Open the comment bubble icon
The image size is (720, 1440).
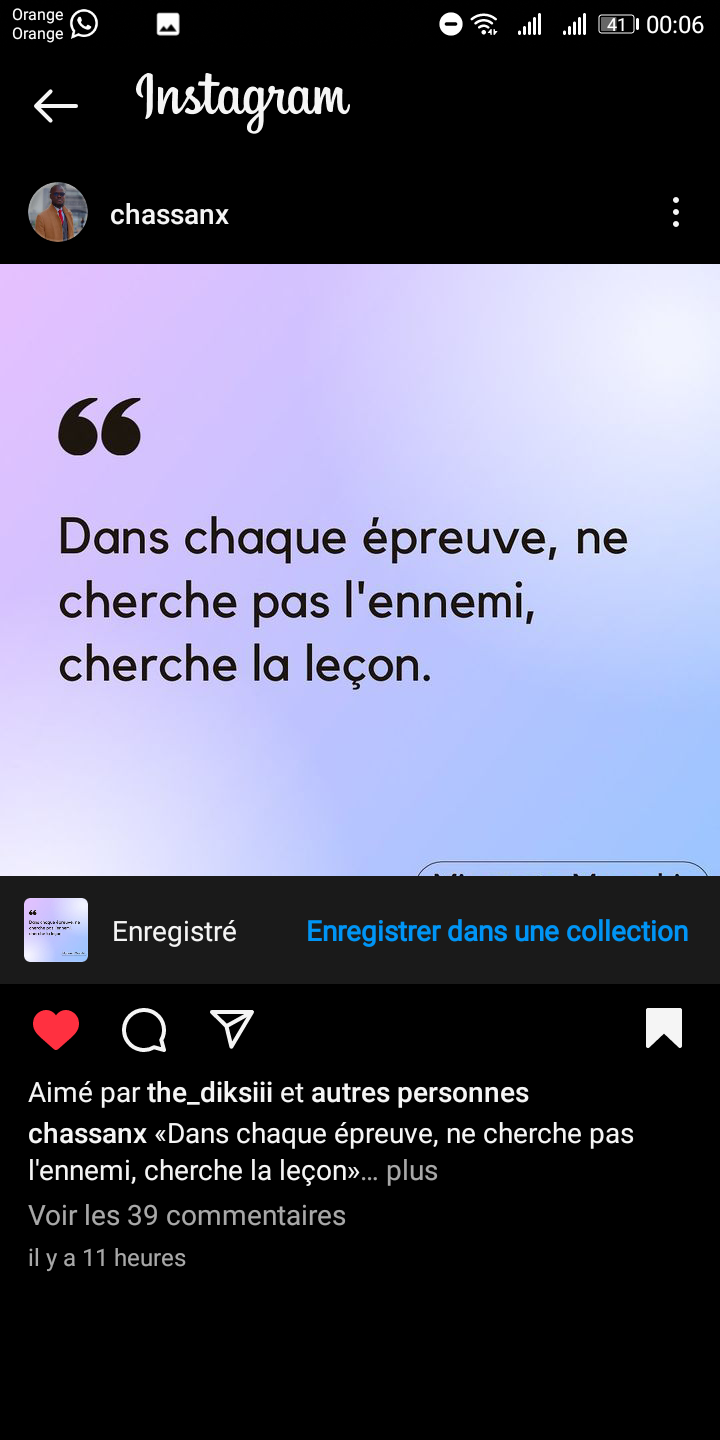coord(144,1029)
